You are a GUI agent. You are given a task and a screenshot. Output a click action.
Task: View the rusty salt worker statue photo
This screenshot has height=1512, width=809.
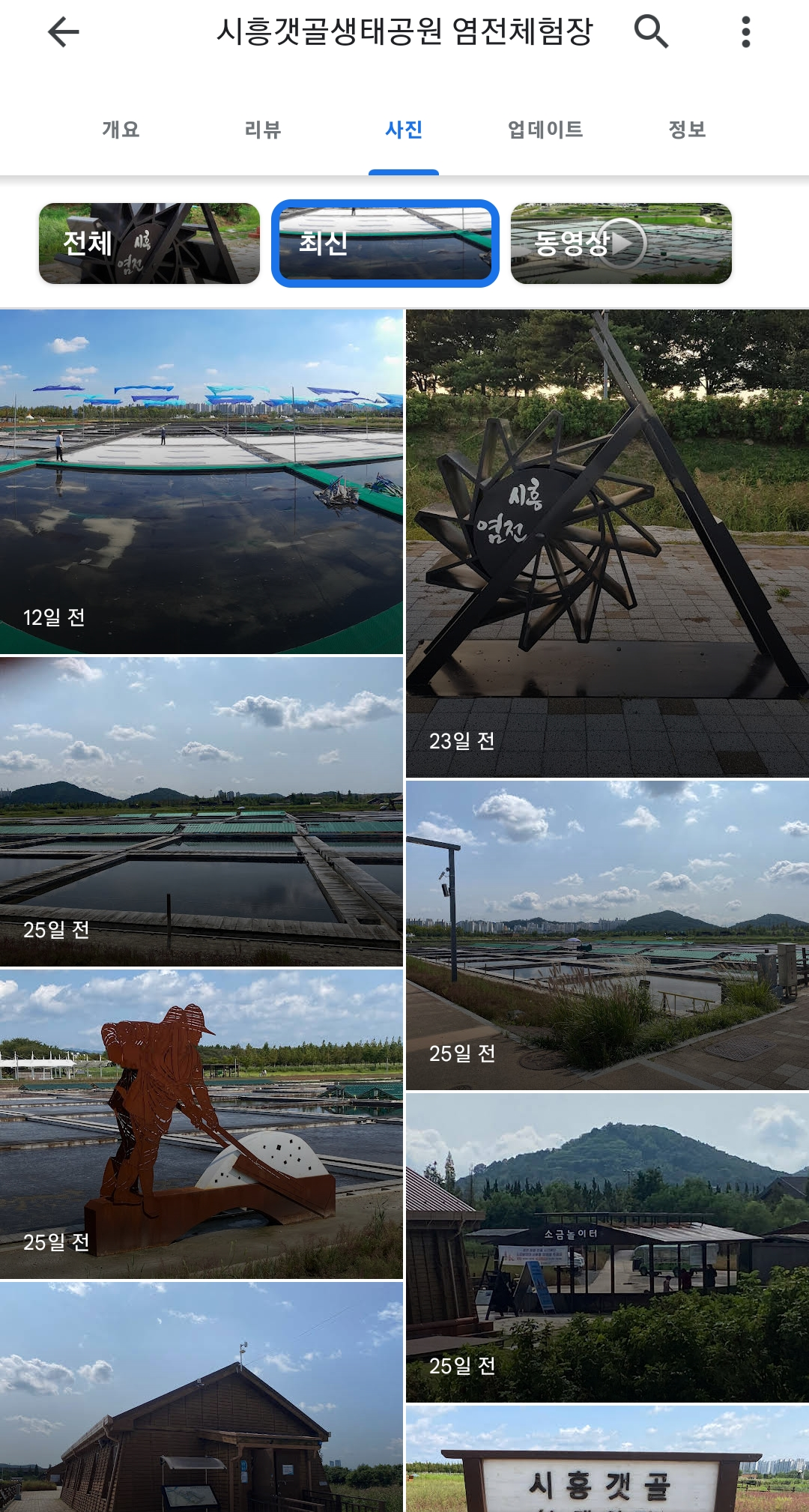click(x=202, y=1124)
